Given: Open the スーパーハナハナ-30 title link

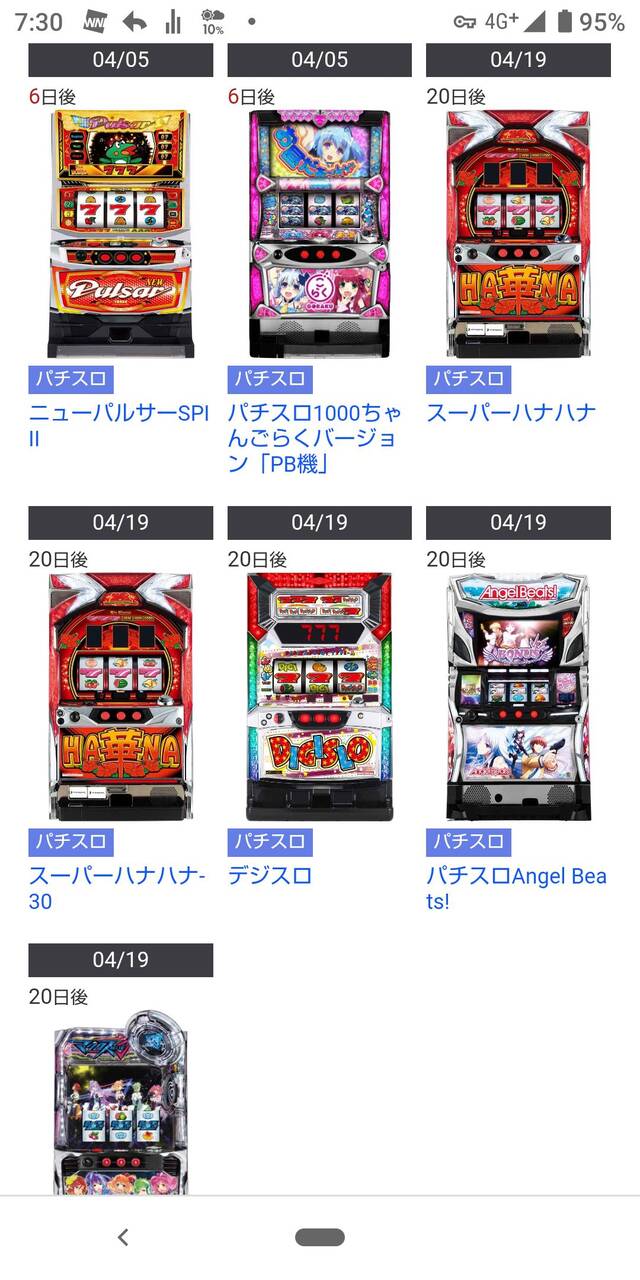Looking at the screenshot, I should click(117, 888).
